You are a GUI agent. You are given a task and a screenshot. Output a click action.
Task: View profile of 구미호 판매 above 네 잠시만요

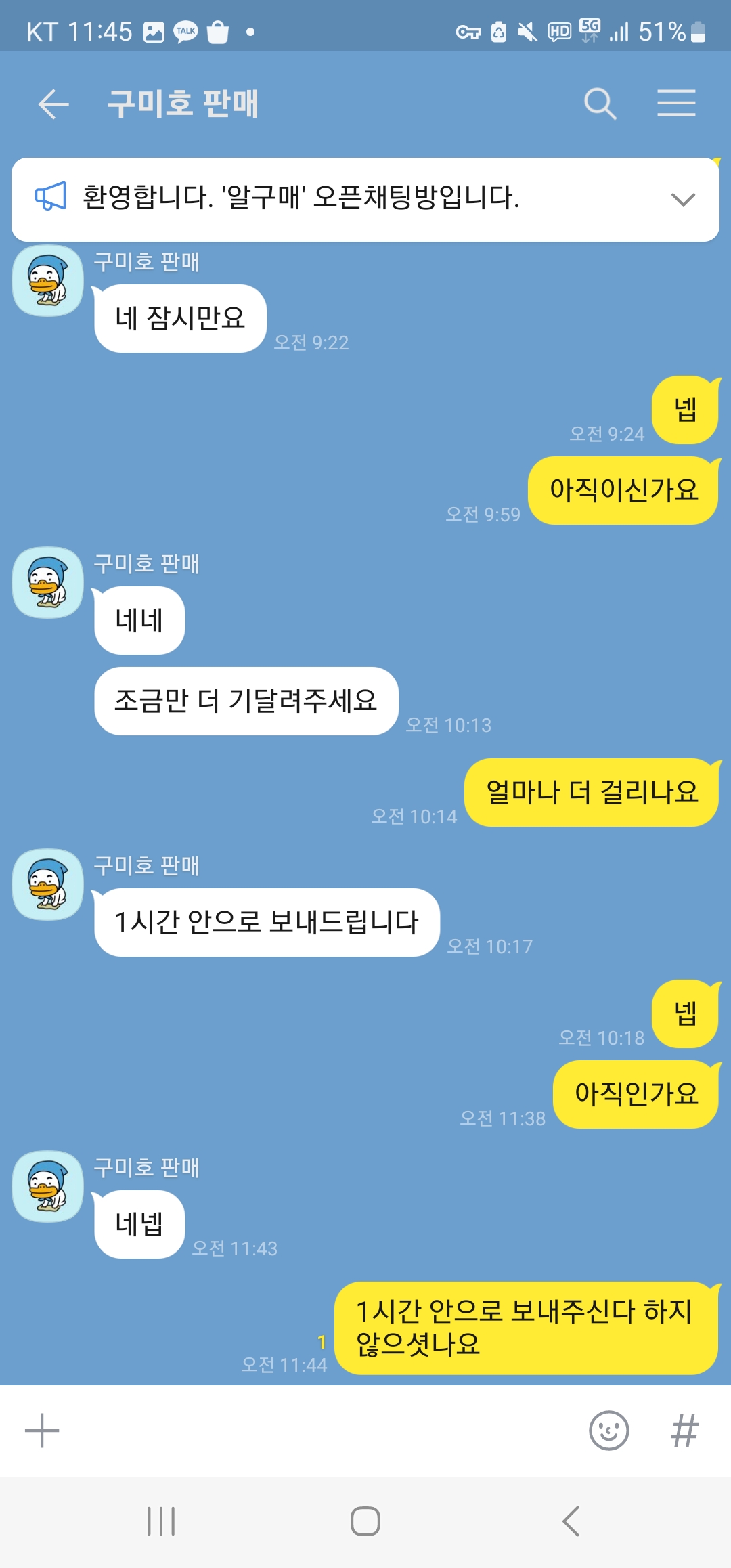pos(48,281)
